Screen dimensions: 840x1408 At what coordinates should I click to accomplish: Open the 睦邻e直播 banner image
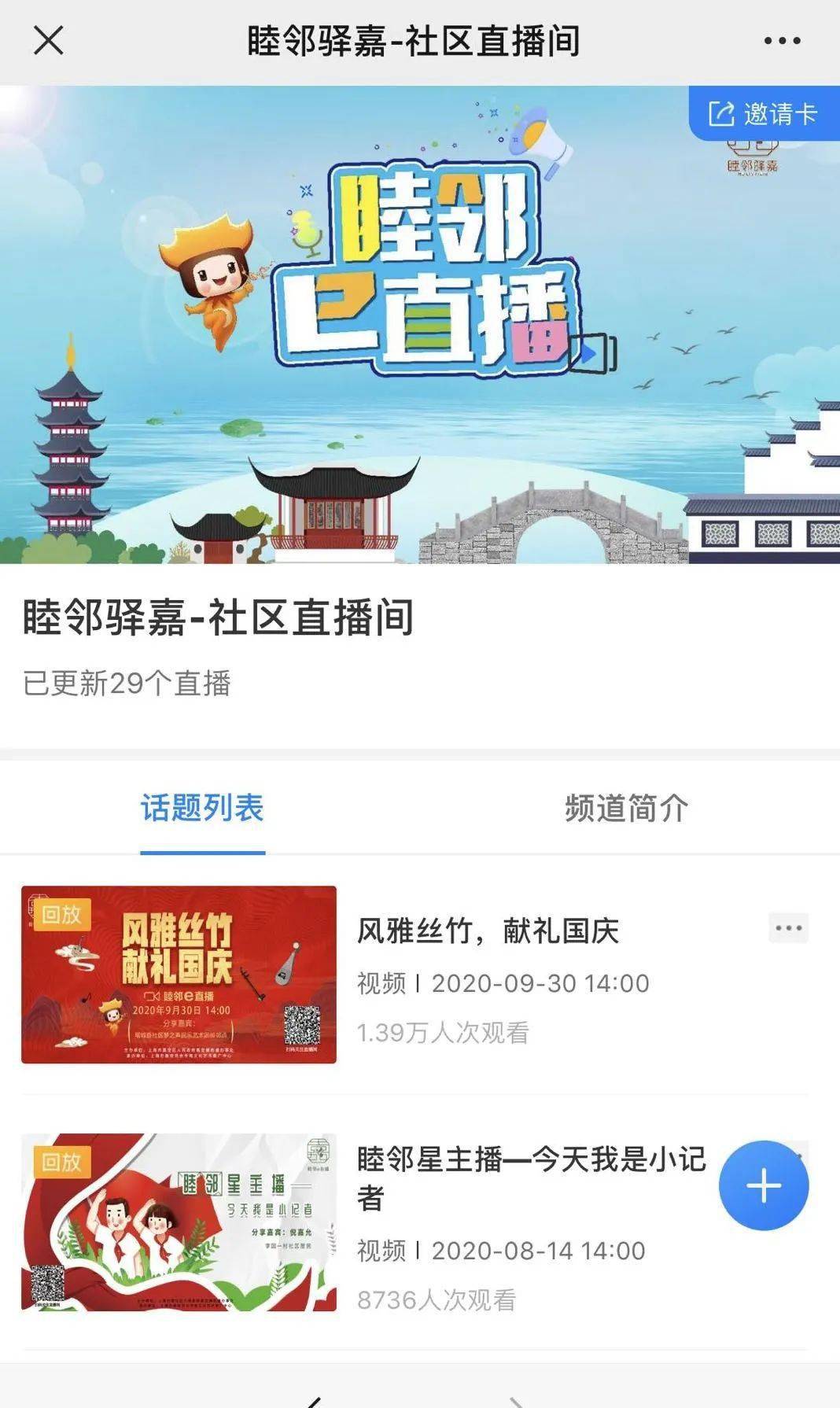point(420,325)
